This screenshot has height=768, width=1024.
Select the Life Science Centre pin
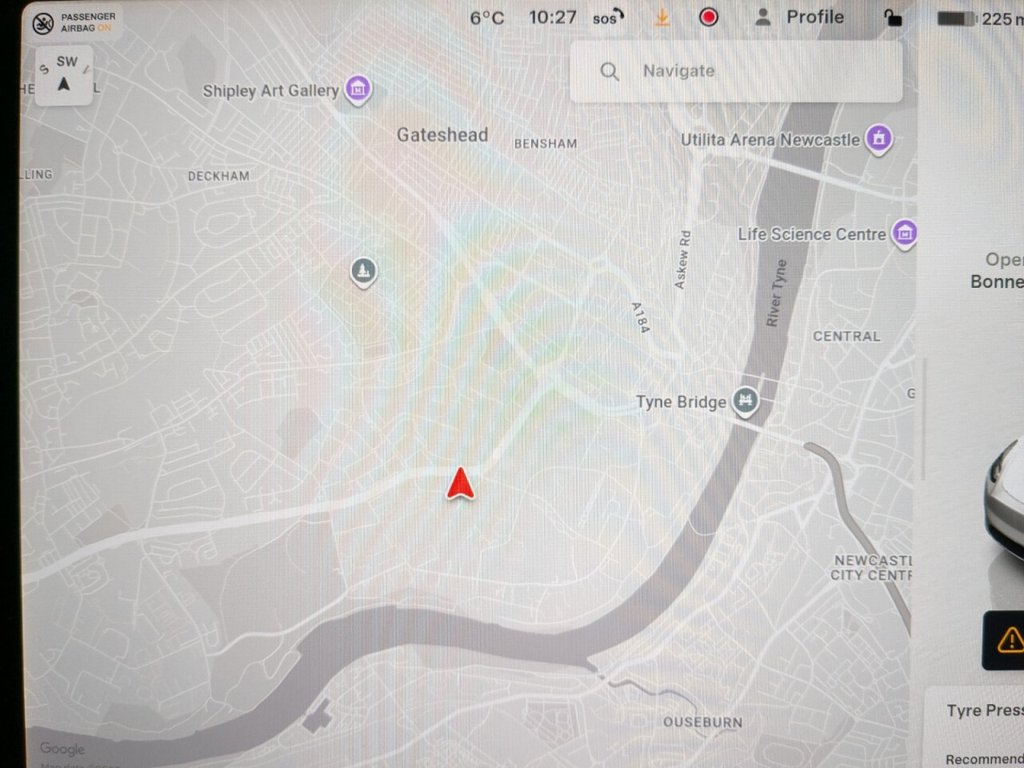click(905, 234)
